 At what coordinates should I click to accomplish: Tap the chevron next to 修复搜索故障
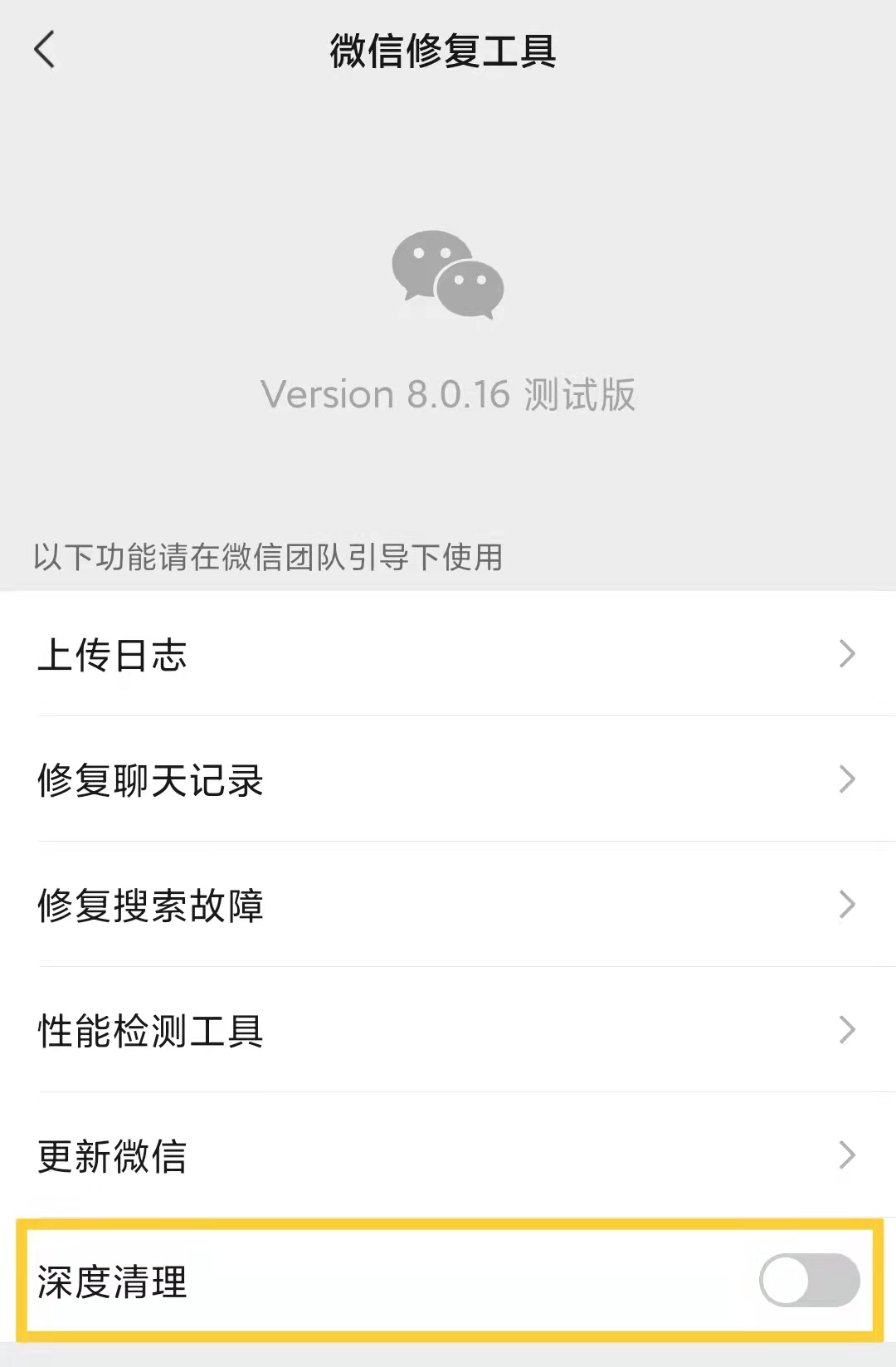point(847,905)
